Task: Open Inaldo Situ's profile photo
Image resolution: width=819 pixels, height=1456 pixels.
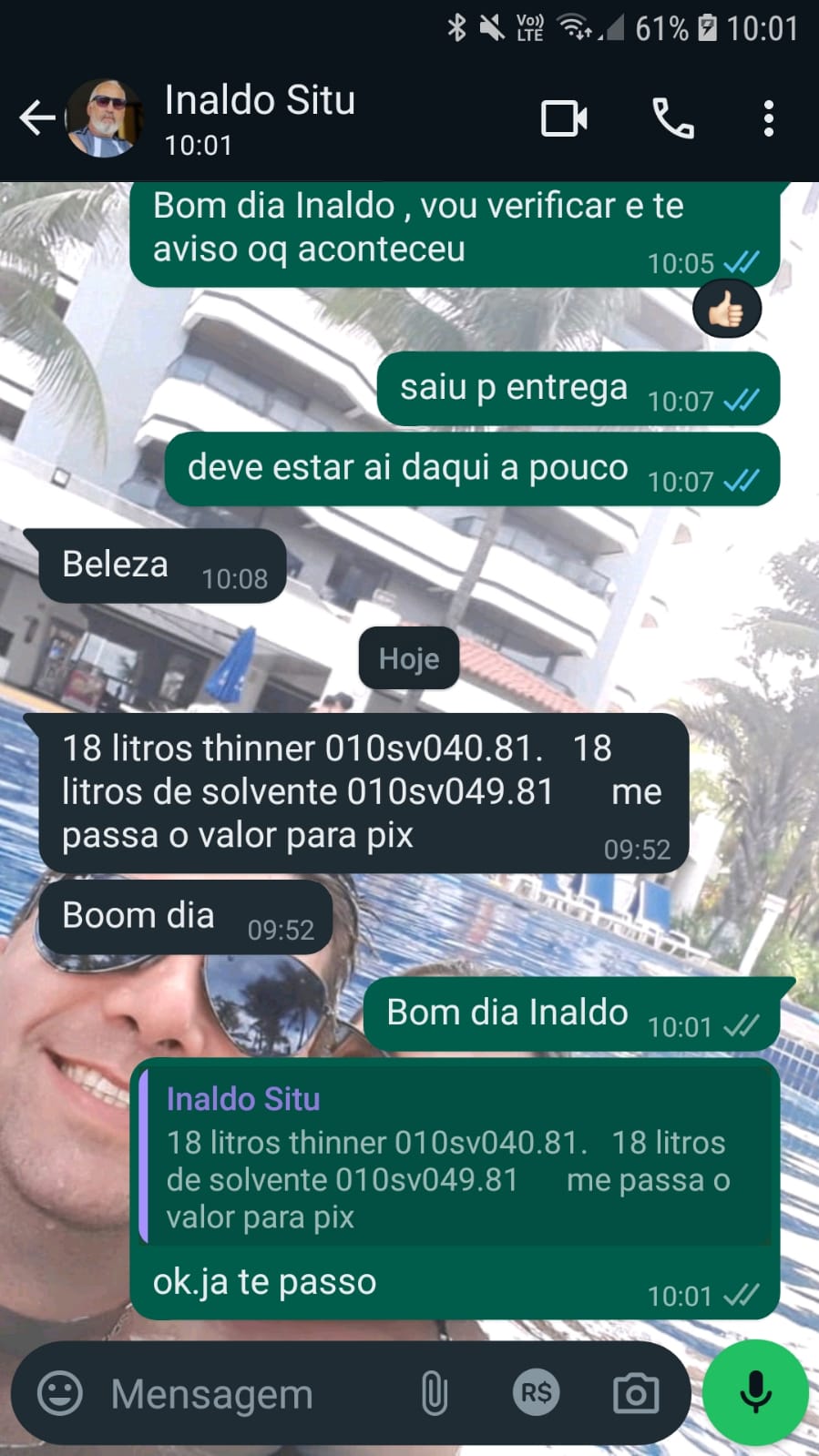Action: 104,118
